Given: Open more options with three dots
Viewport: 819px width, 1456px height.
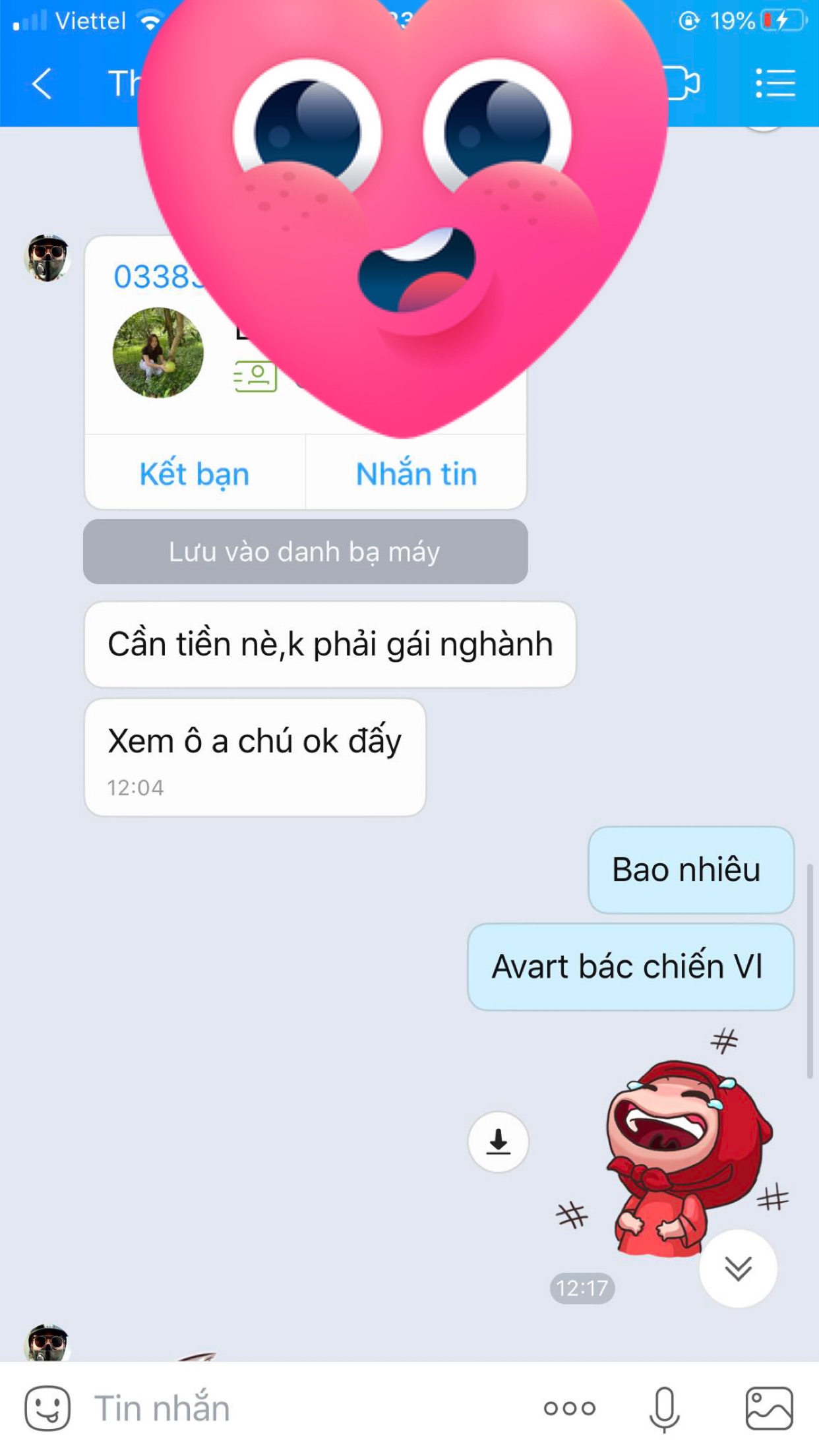Looking at the screenshot, I should 570,1409.
